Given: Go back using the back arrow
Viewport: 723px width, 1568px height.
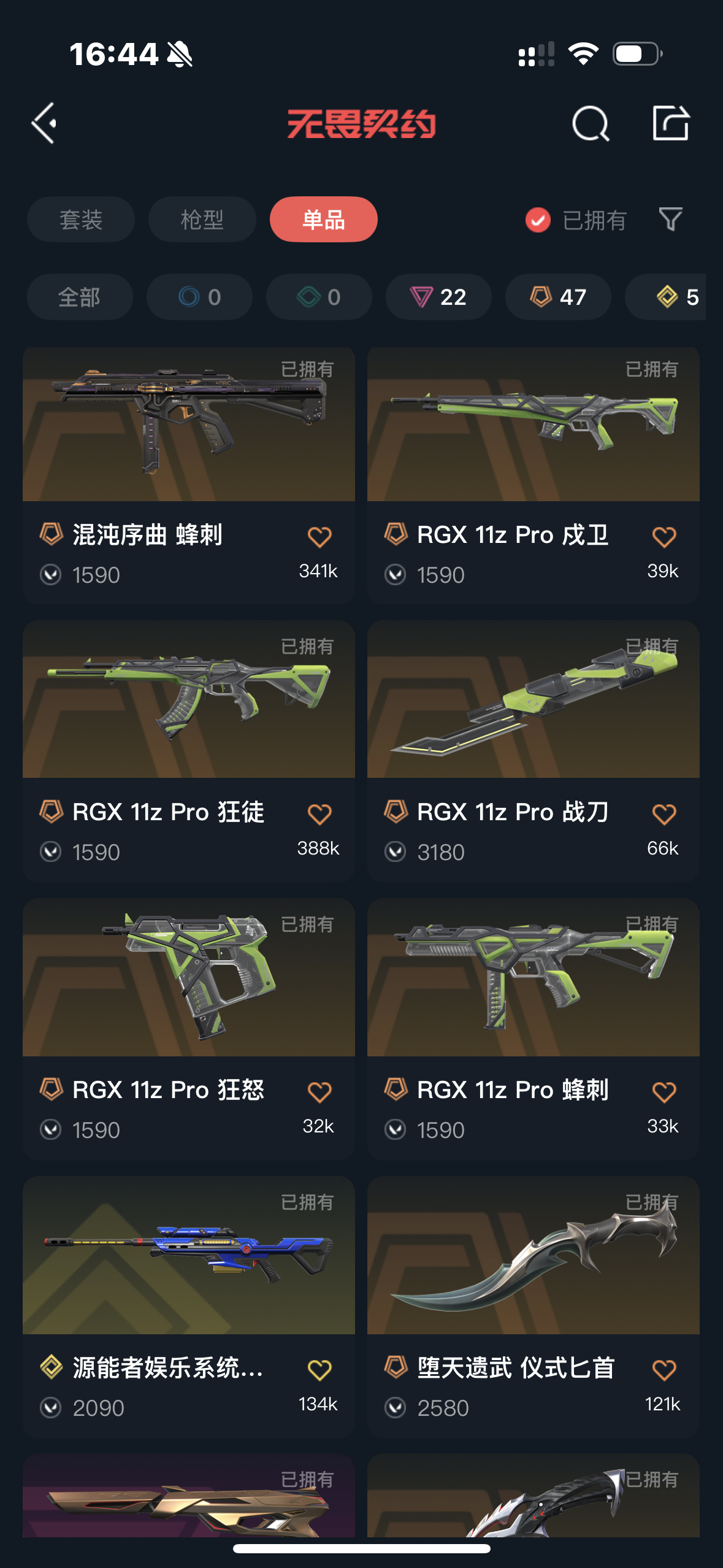Looking at the screenshot, I should pyautogui.click(x=44, y=123).
